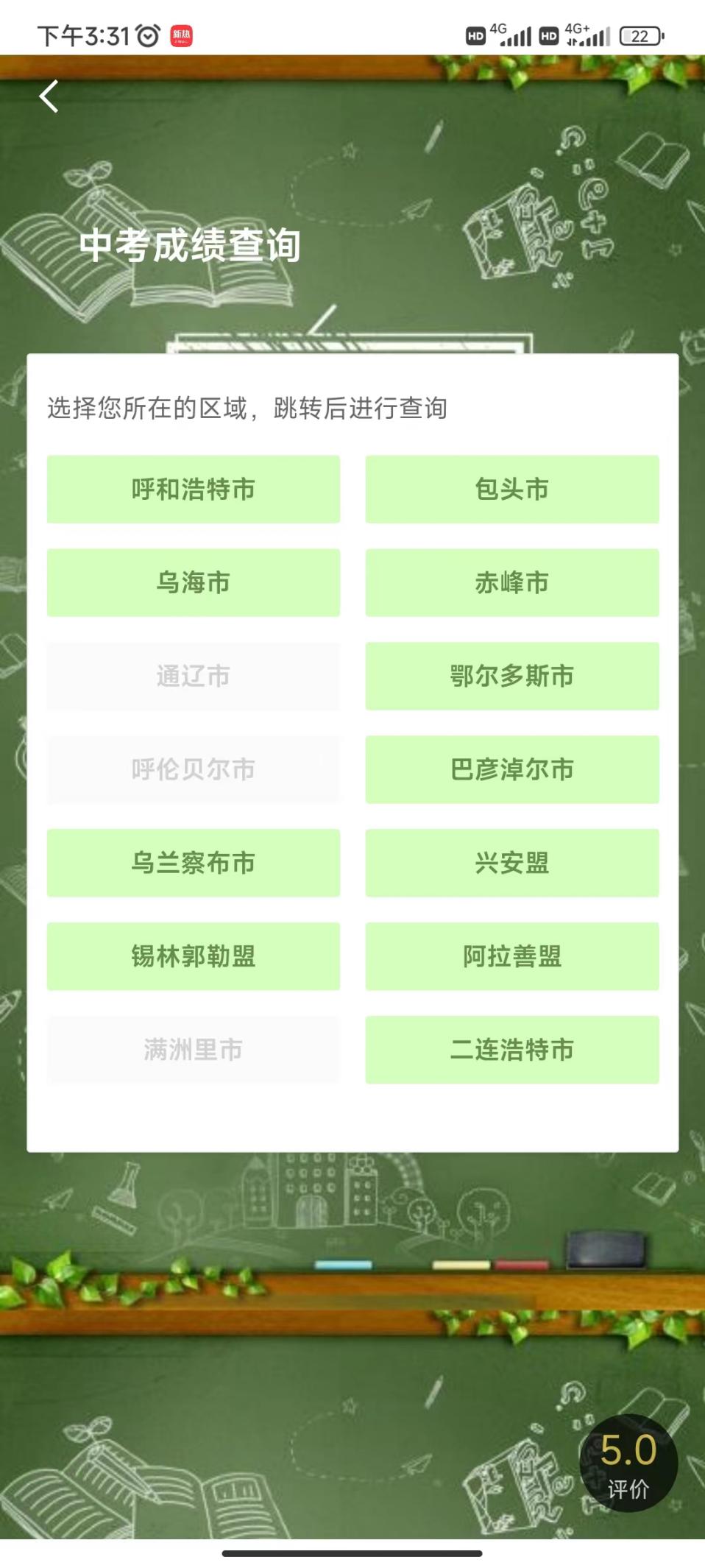This screenshot has height=1568, width=705.
Task: Select 二连浩特市 region
Action: 512,1050
